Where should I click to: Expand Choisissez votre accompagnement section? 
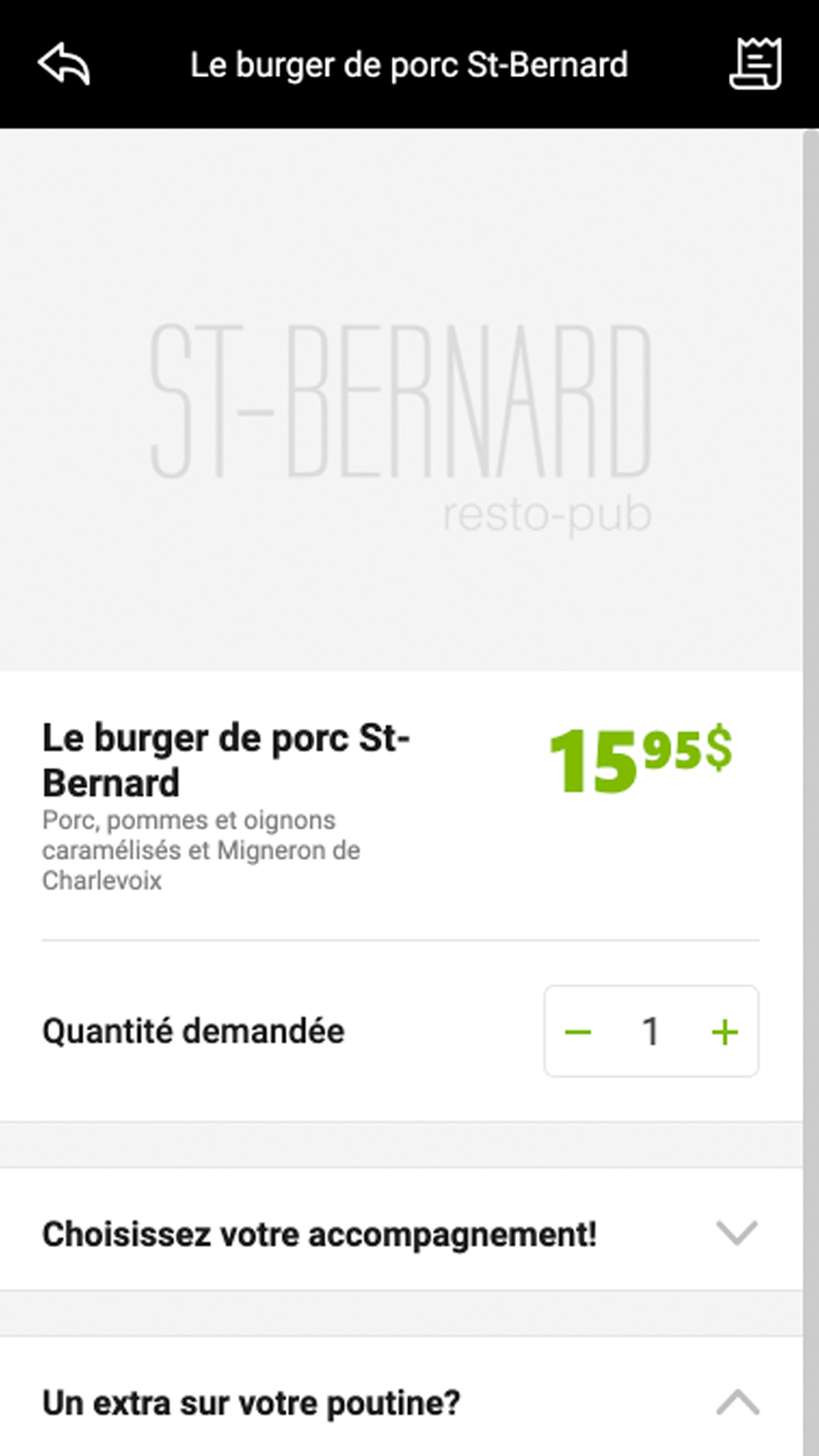pyautogui.click(x=401, y=1232)
